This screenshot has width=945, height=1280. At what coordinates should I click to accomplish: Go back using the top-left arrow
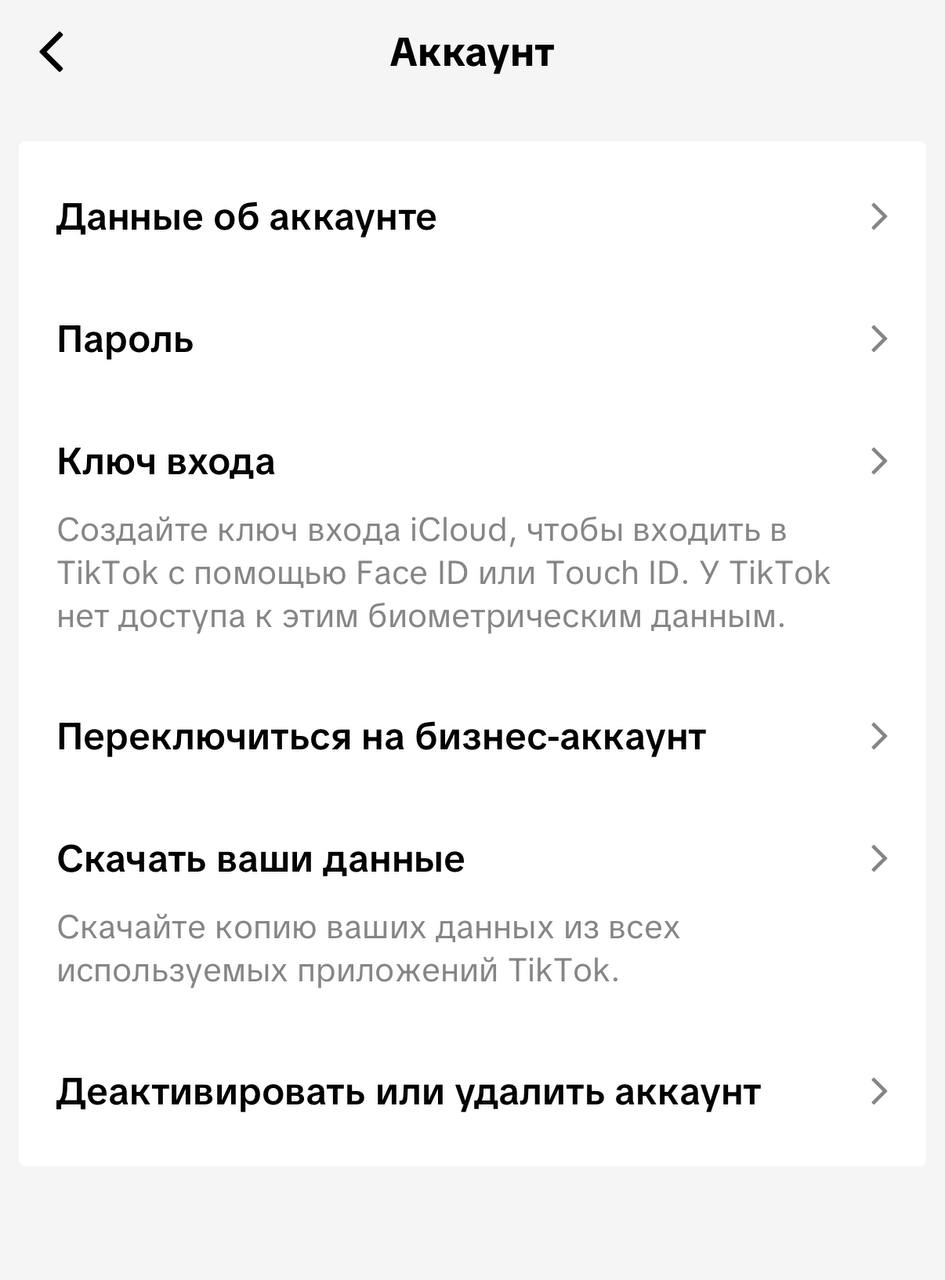coord(52,52)
